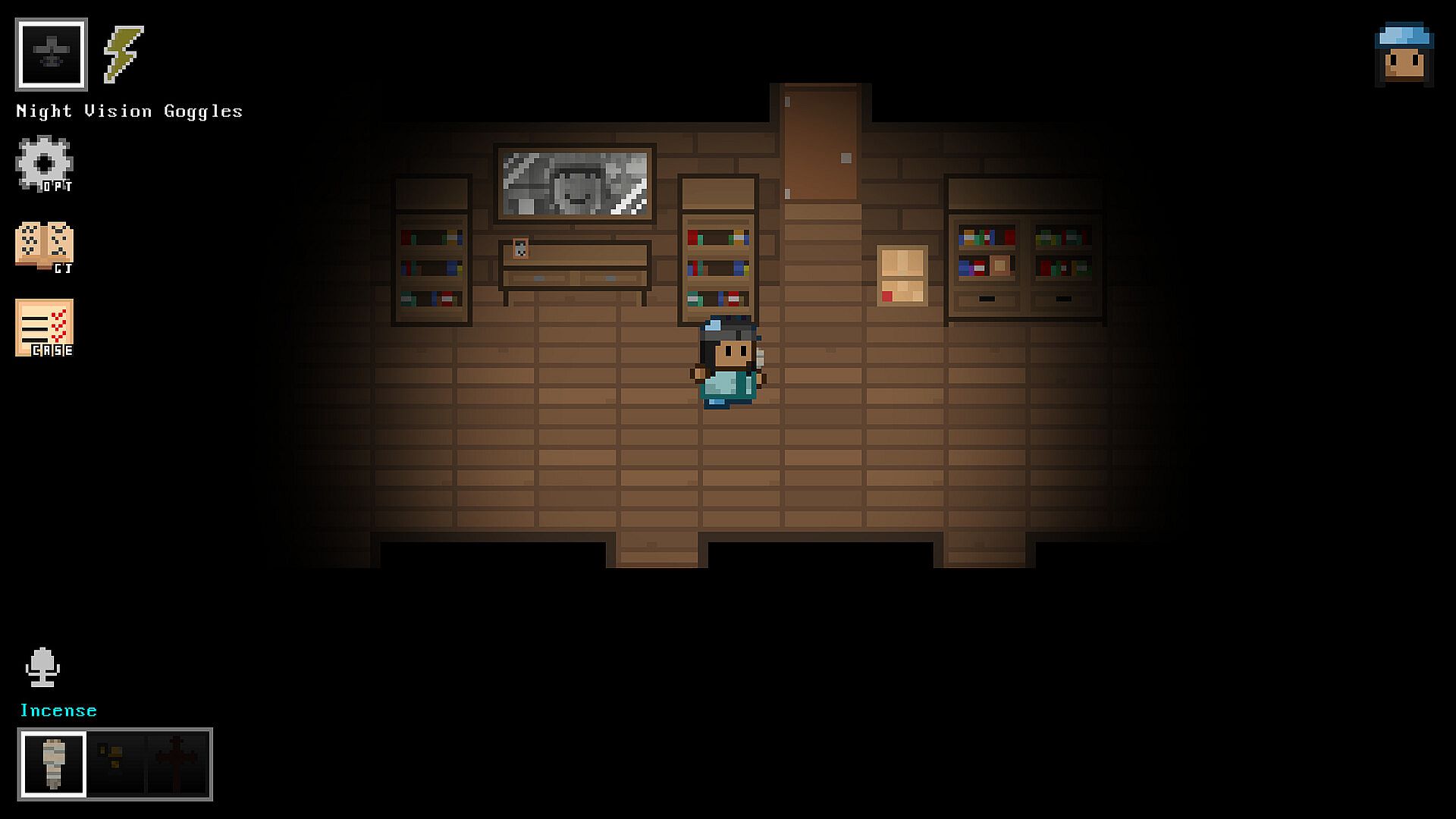Select the Night Vision Goggles equipment slot

[x=51, y=54]
